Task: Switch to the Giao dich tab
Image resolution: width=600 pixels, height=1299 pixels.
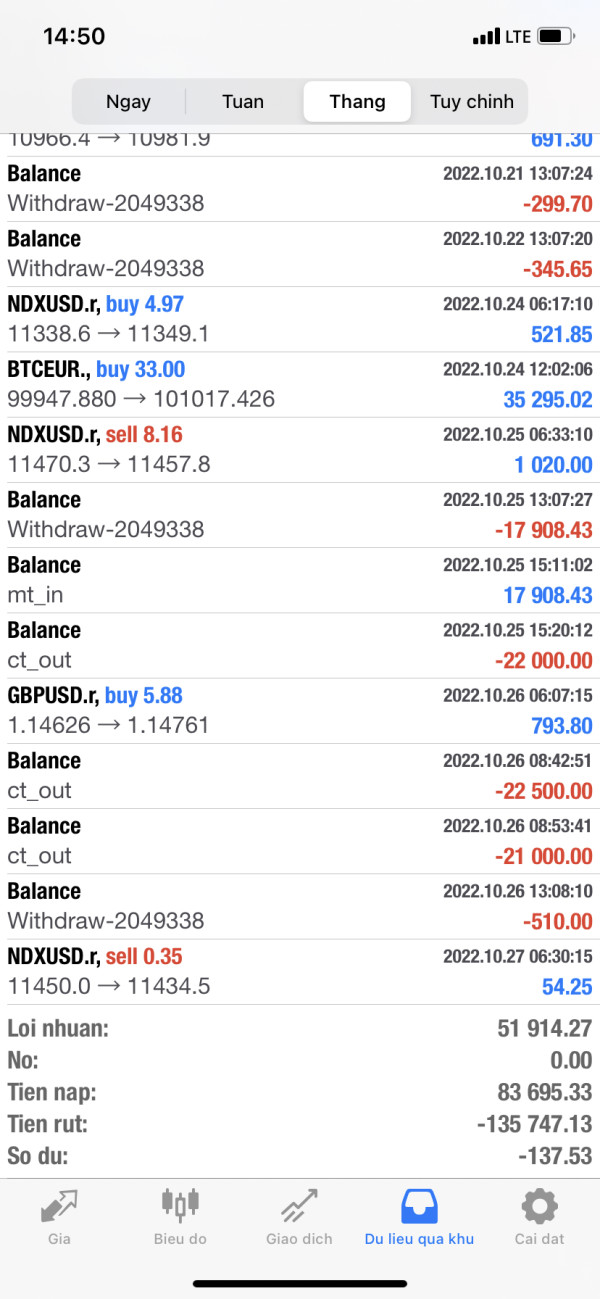Action: tap(299, 1217)
